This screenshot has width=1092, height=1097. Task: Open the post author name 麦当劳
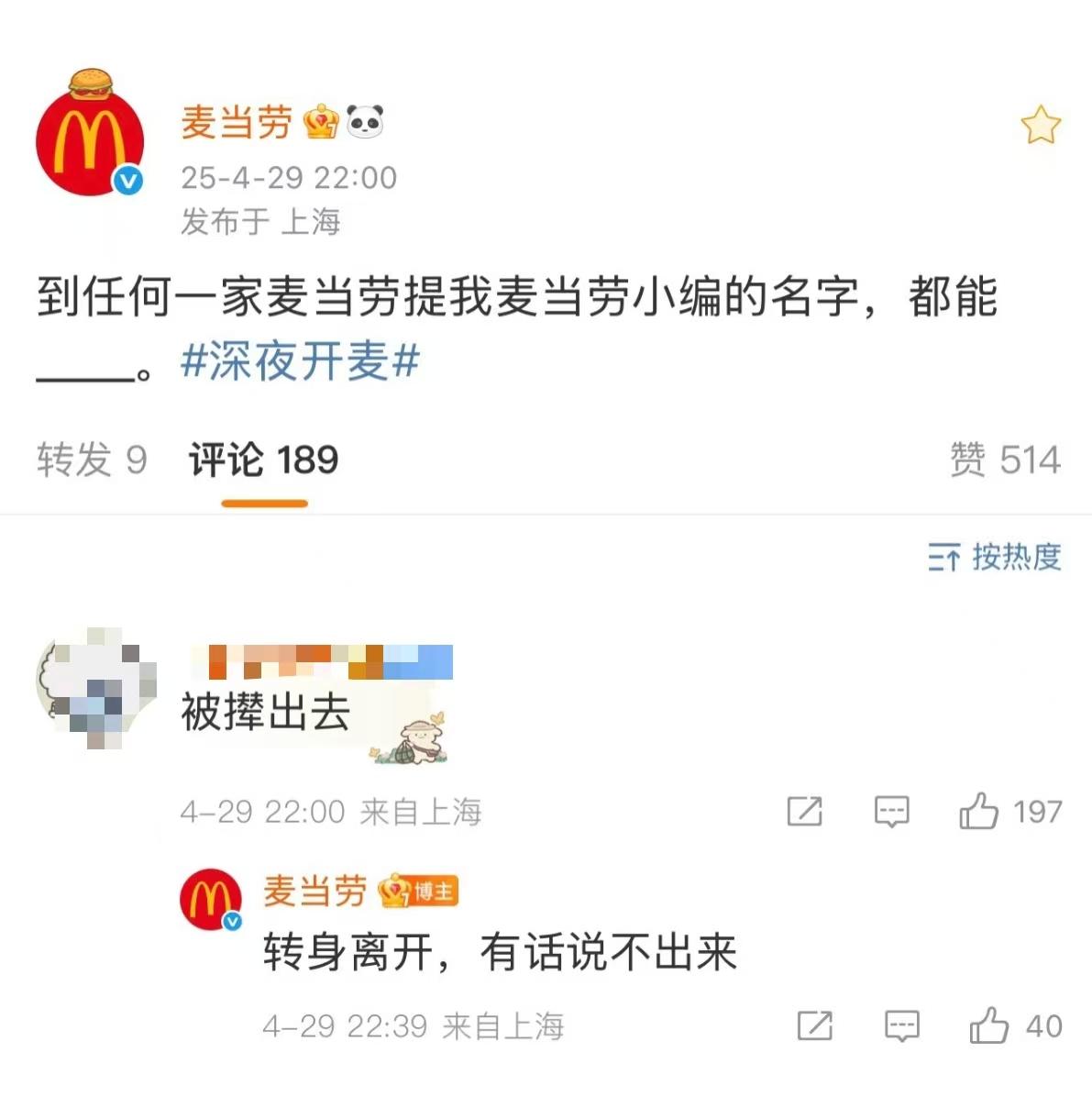pos(237,123)
